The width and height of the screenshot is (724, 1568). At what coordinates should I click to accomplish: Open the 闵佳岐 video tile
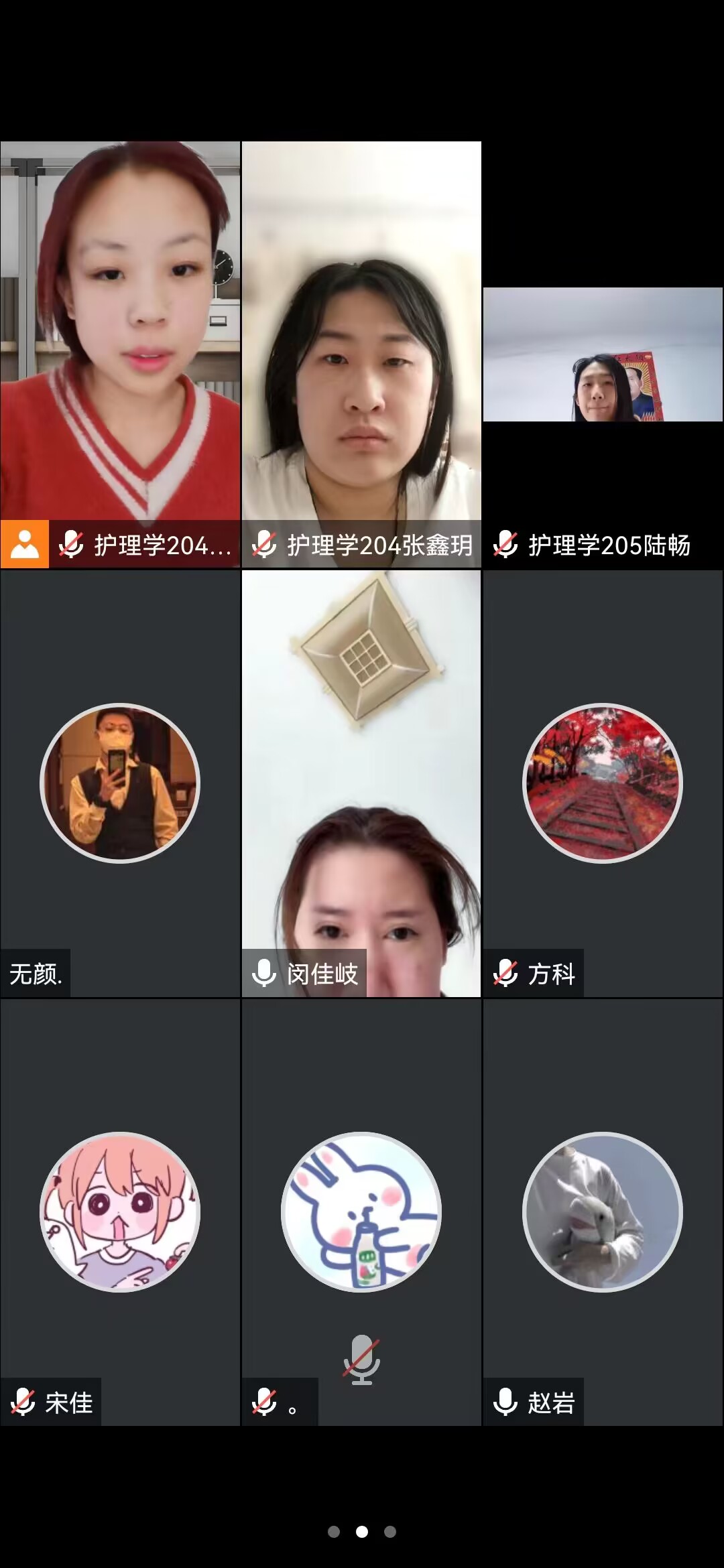(x=361, y=783)
